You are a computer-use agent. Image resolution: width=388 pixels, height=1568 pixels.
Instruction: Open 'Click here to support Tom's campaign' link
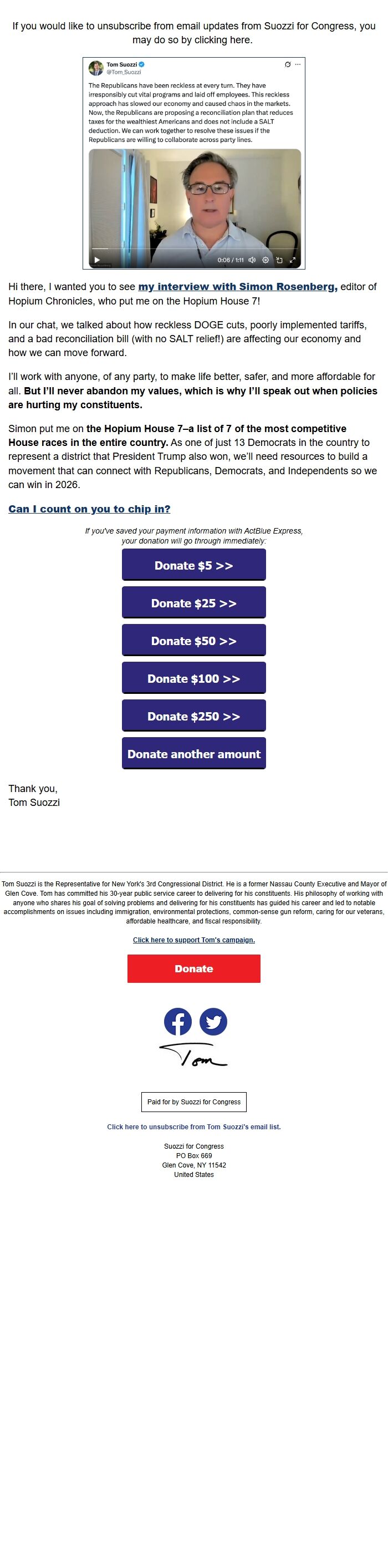[x=193, y=940]
